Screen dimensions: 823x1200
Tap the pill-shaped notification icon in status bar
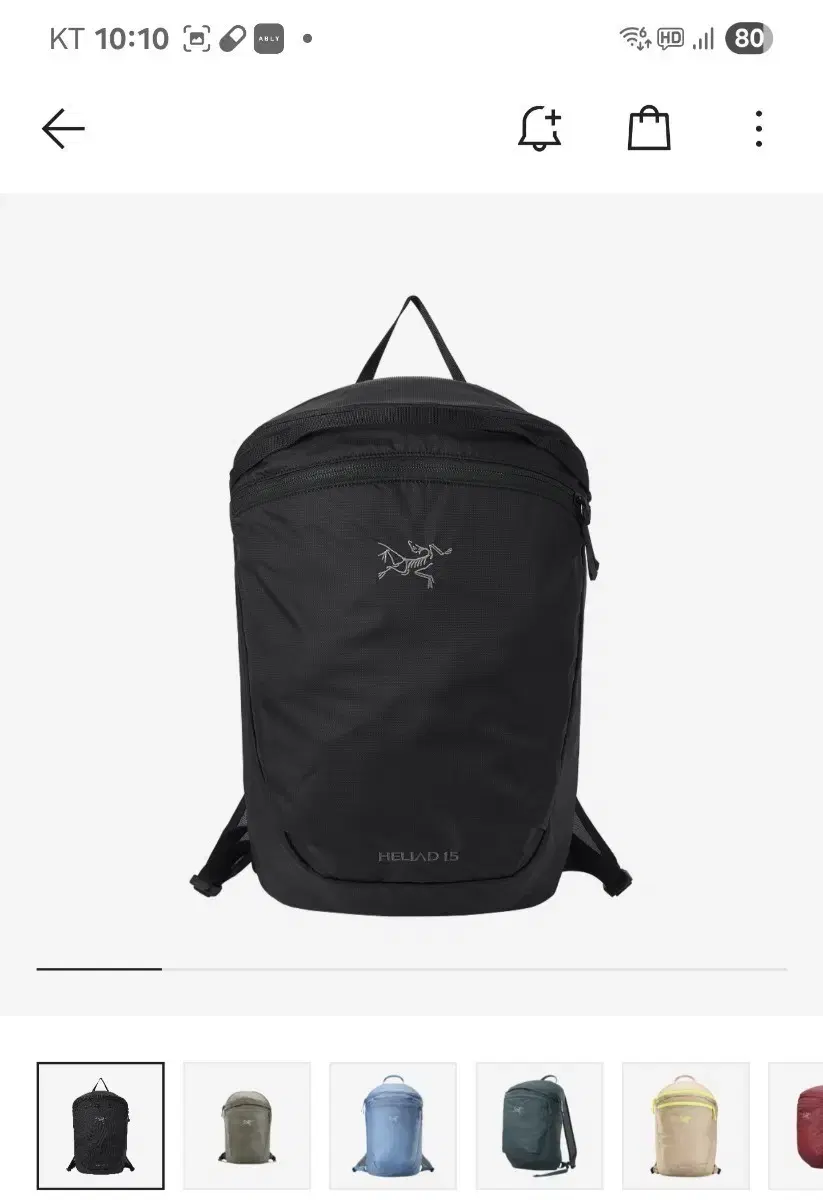(x=231, y=38)
